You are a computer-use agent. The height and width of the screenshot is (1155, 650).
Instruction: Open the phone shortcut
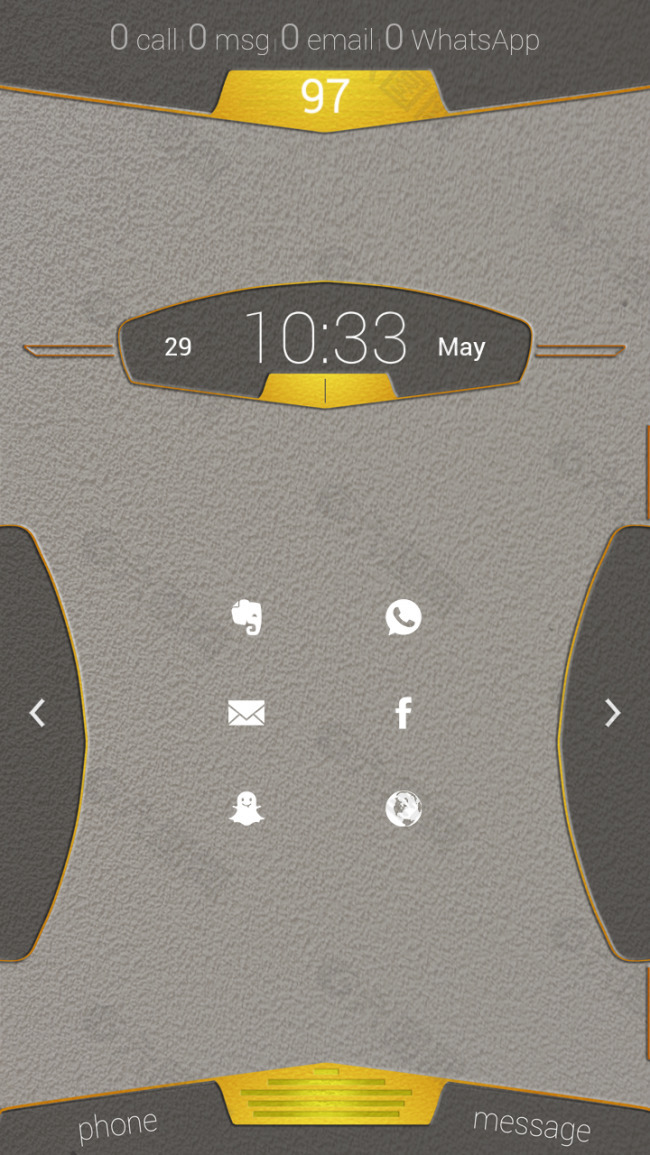[117, 1125]
